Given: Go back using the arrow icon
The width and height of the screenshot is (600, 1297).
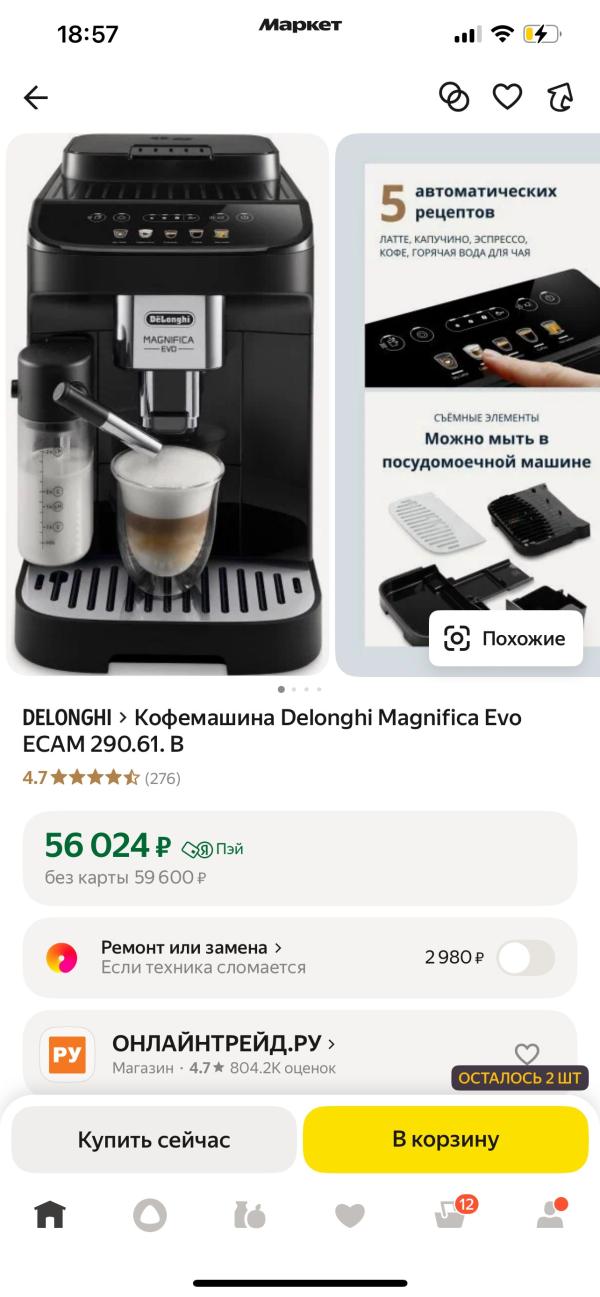Looking at the screenshot, I should pos(36,97).
